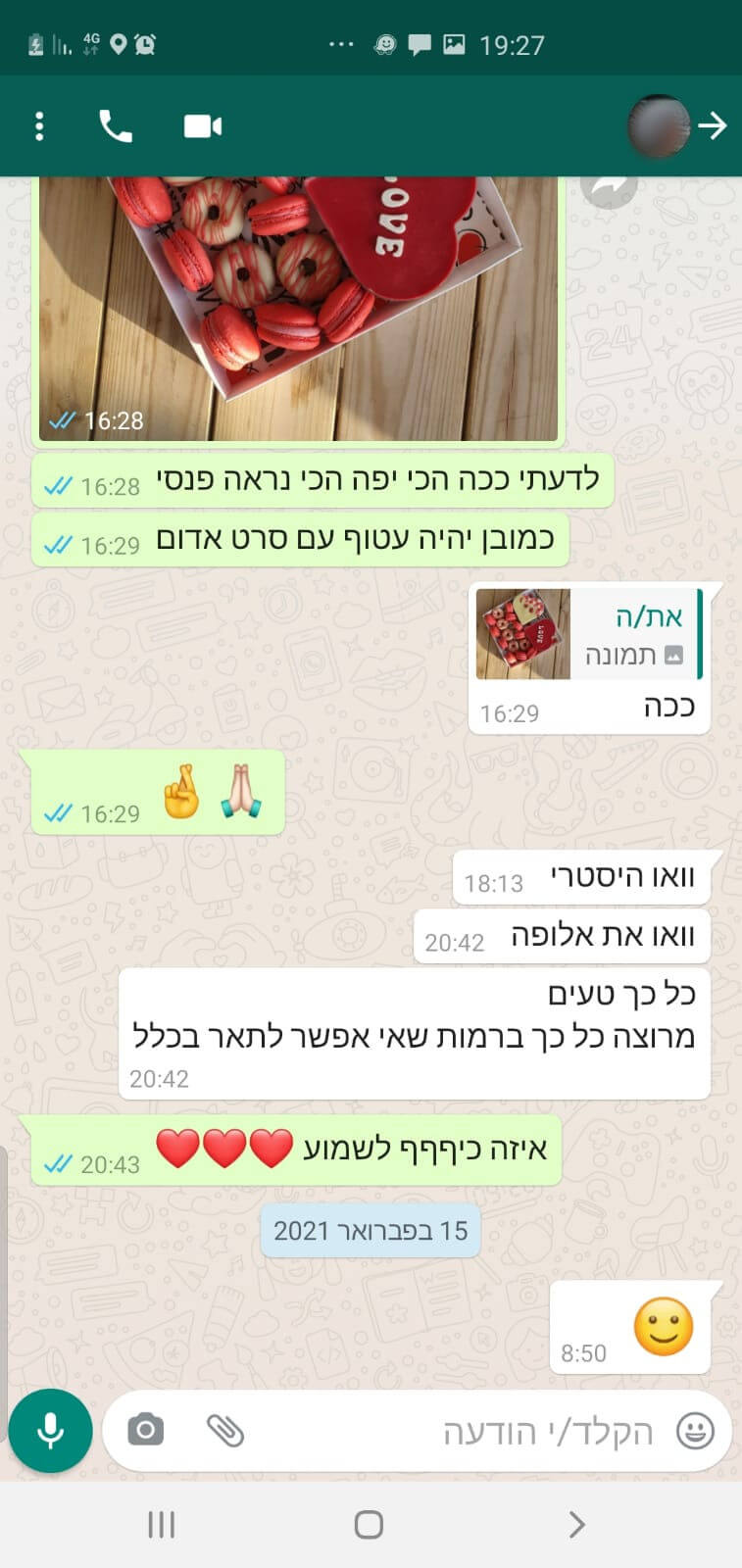Open the camera from the message bar

coord(146,1430)
